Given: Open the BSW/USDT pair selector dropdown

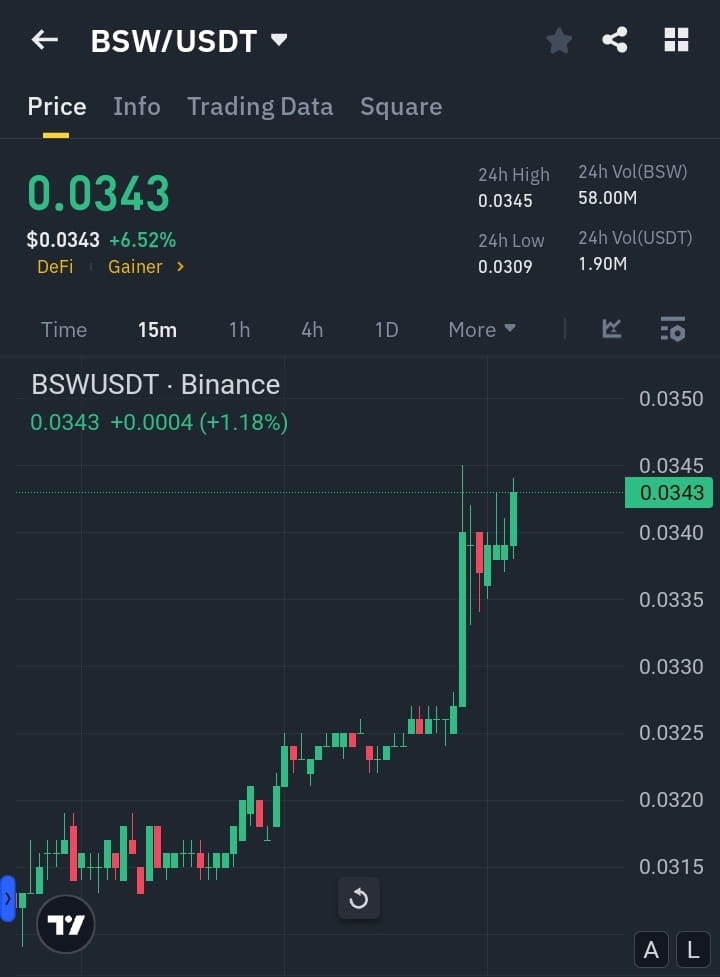Looking at the screenshot, I should click(x=277, y=39).
